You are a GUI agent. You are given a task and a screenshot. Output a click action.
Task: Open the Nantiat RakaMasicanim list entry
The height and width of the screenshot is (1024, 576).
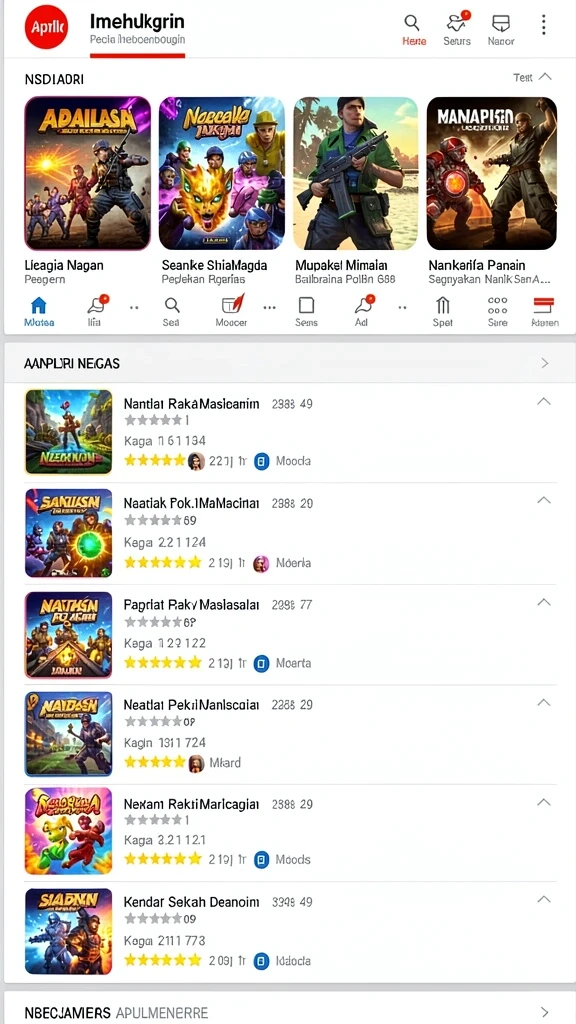point(291,432)
